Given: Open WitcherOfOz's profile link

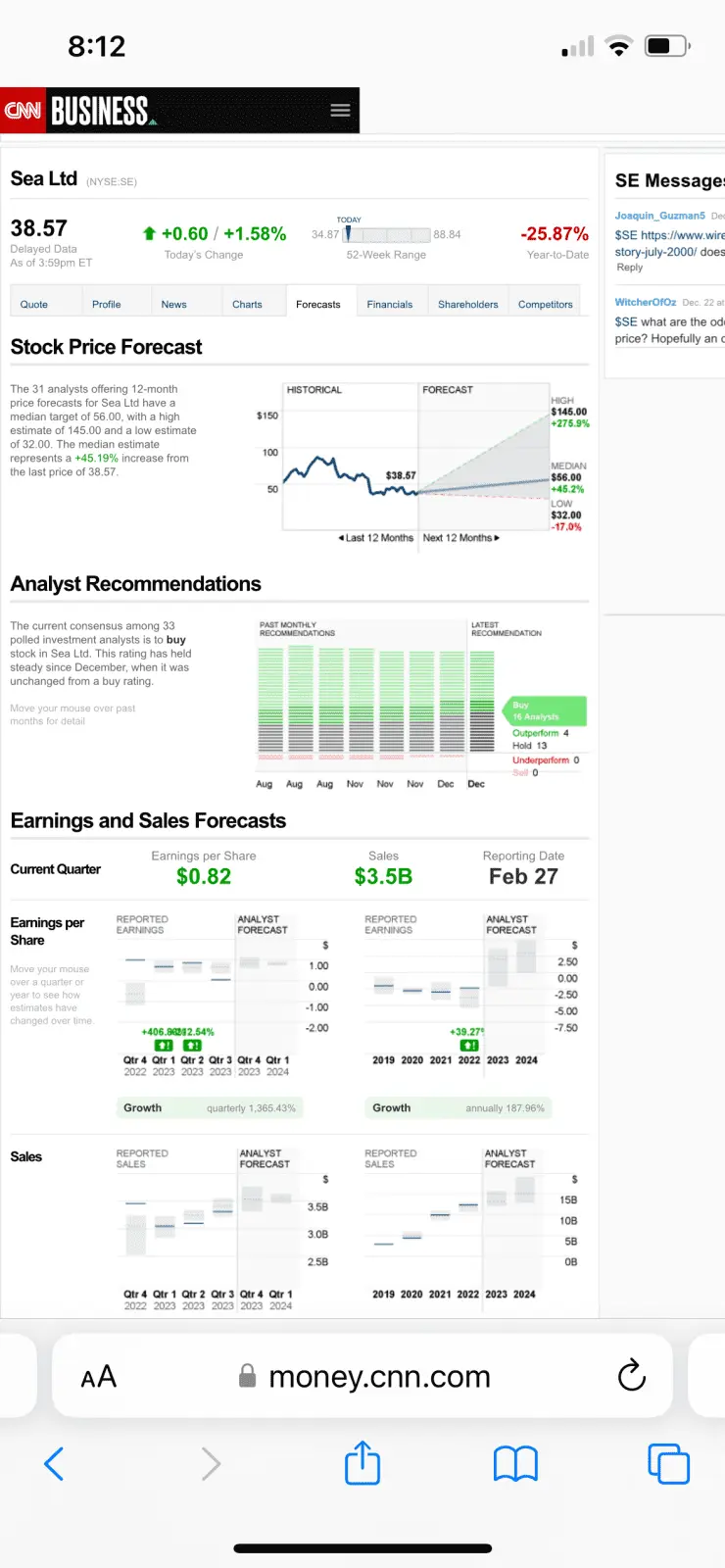Looking at the screenshot, I should [646, 302].
